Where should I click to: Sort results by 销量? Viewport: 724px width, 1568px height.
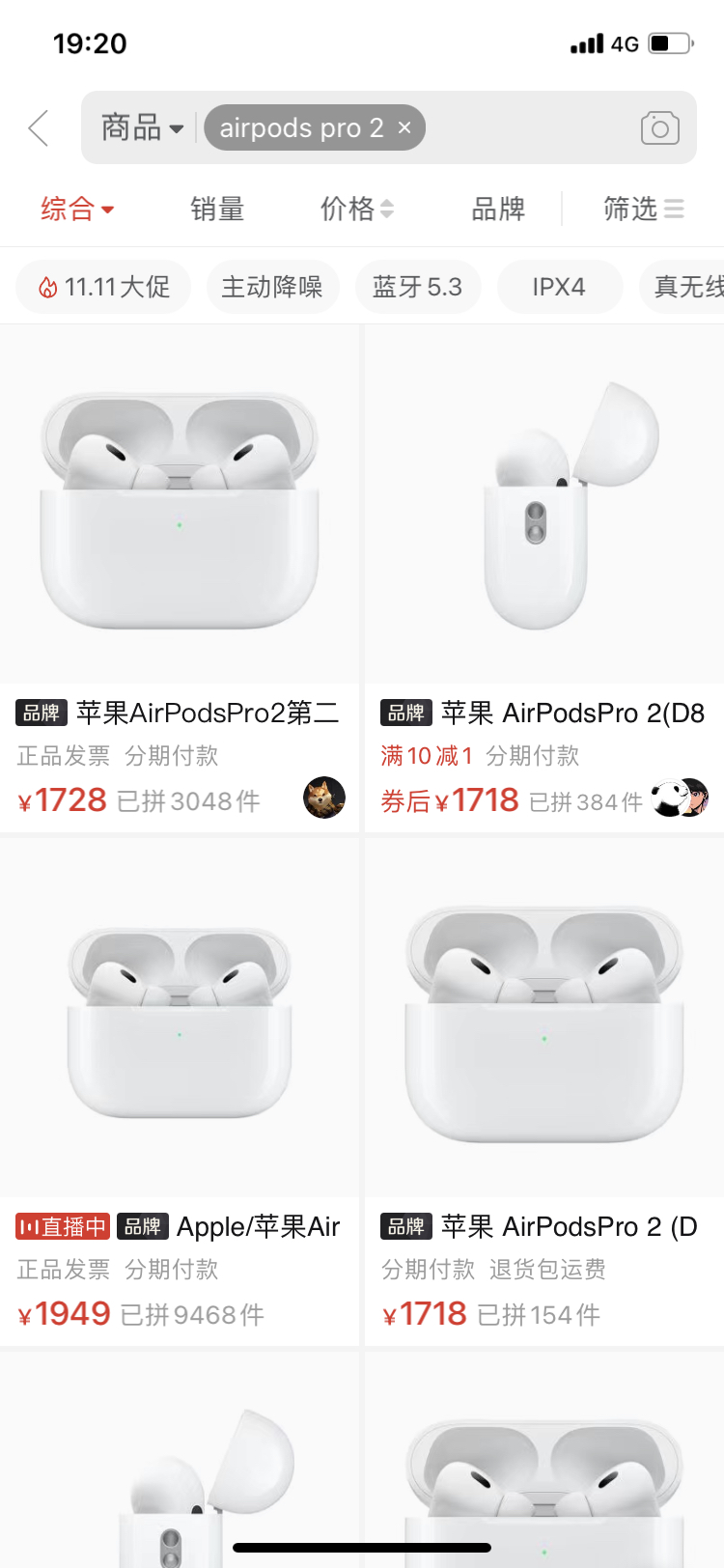point(217,209)
